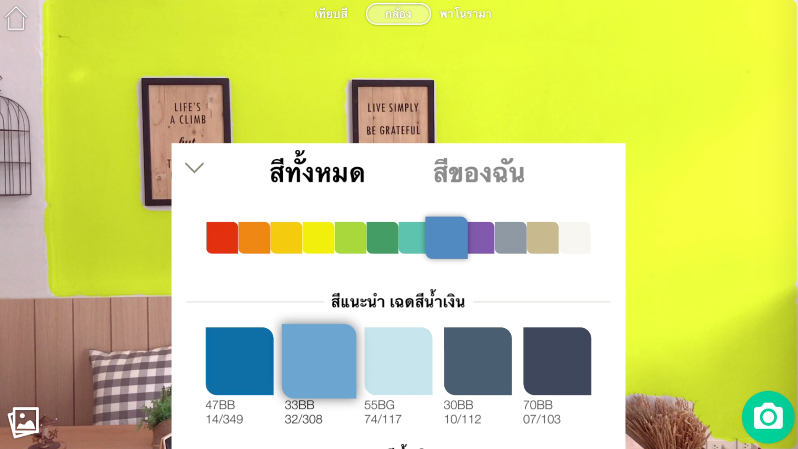Pick the red color family
The image size is (798, 449).
222,238
